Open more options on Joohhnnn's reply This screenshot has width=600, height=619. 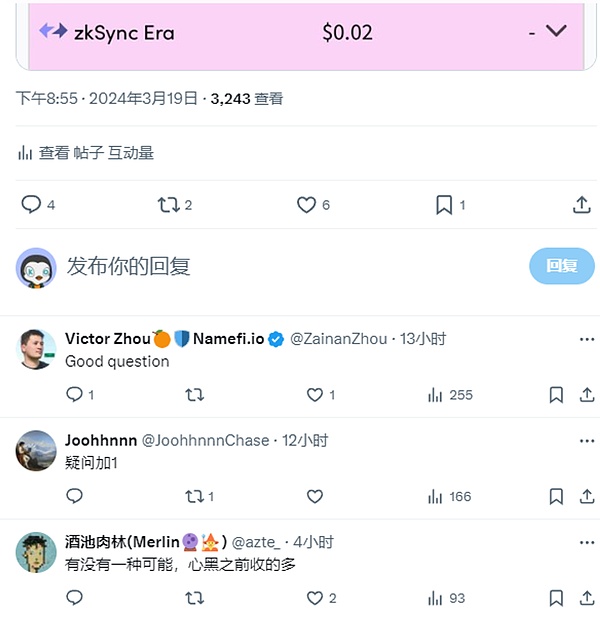587,440
